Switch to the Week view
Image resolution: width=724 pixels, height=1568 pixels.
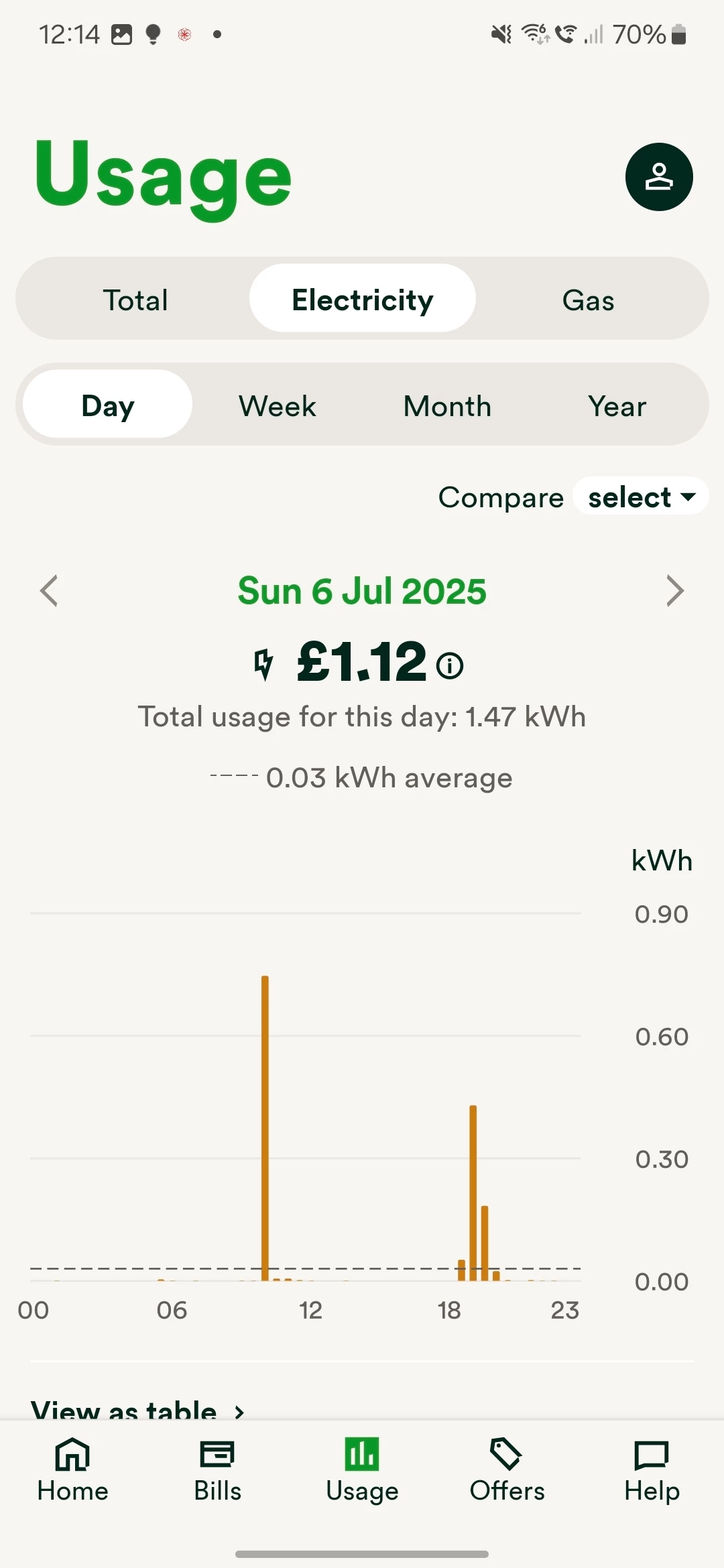point(277,405)
